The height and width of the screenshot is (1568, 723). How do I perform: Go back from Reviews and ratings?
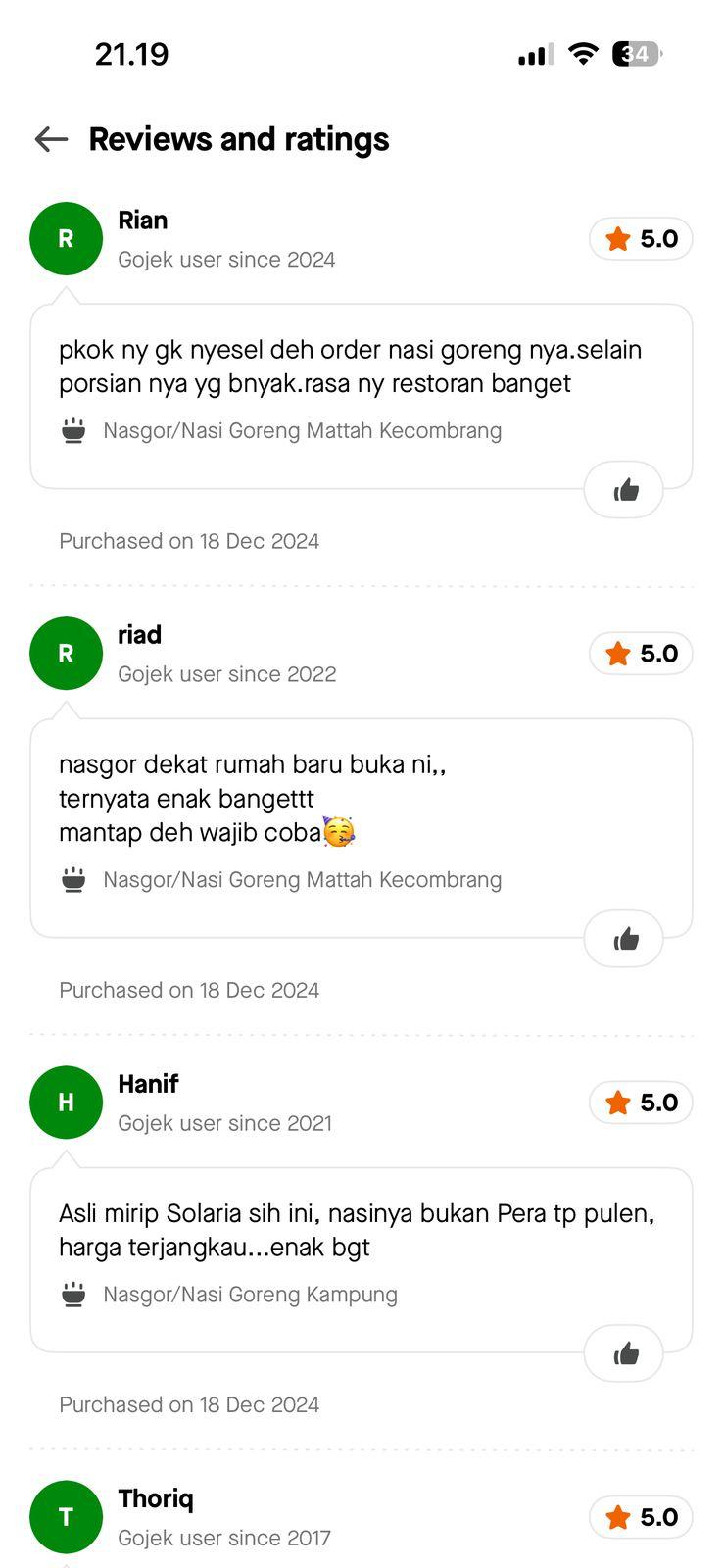tap(51, 139)
